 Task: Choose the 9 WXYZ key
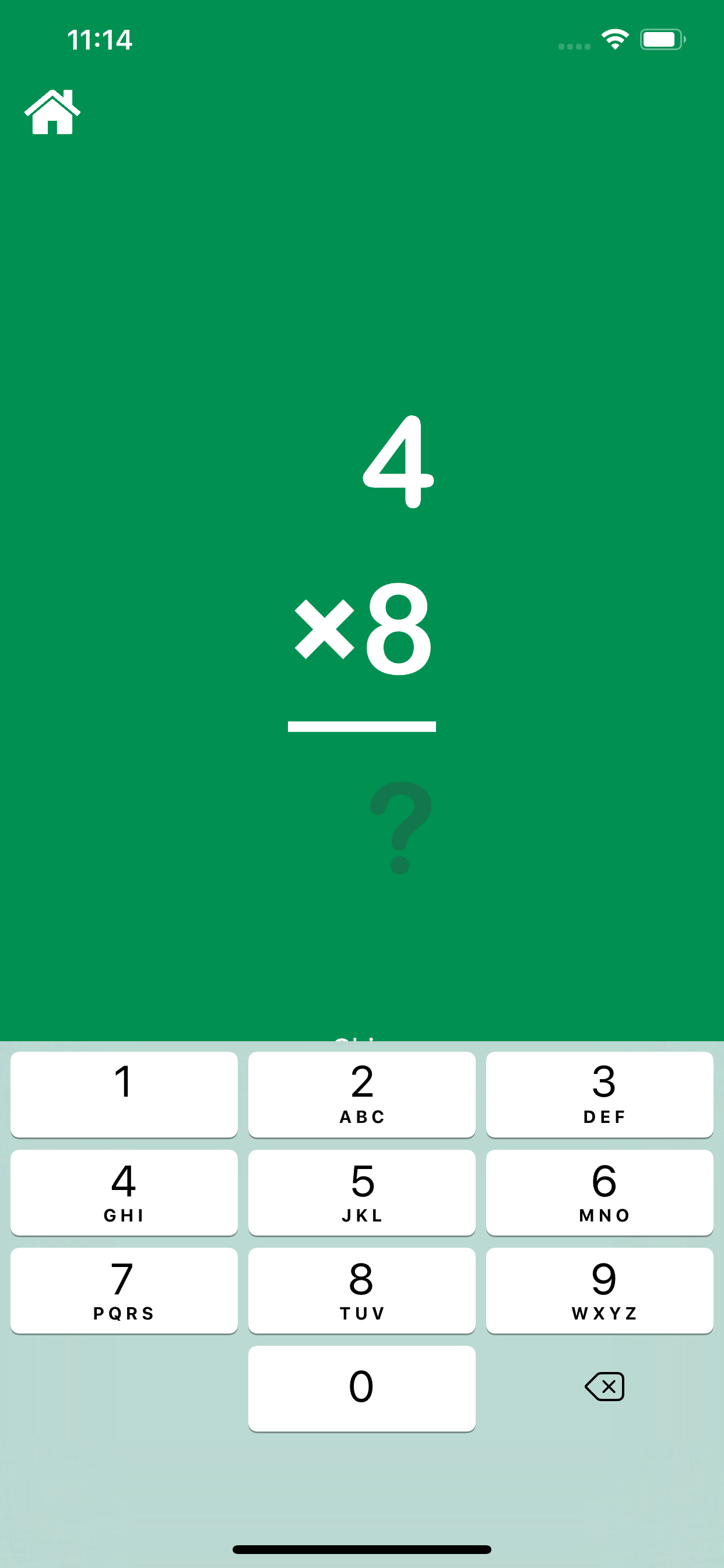tap(599, 1290)
